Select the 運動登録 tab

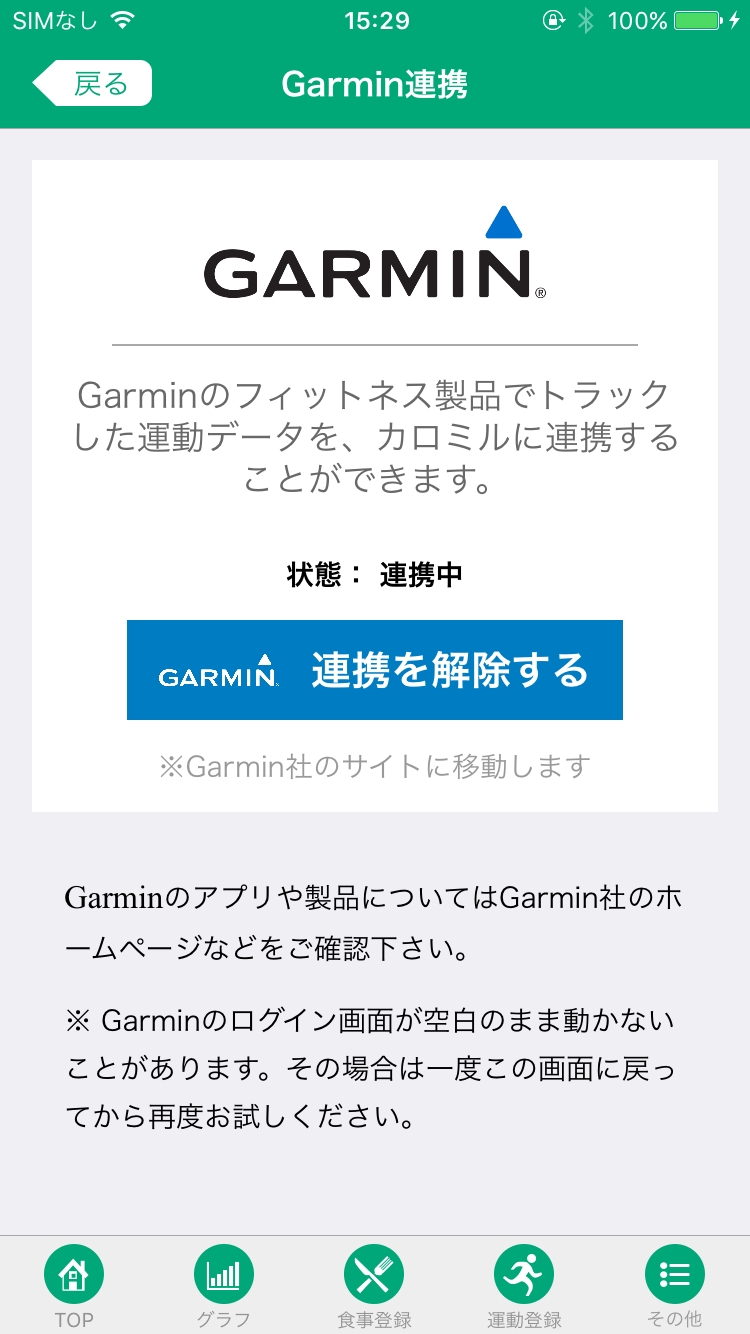tap(524, 1284)
